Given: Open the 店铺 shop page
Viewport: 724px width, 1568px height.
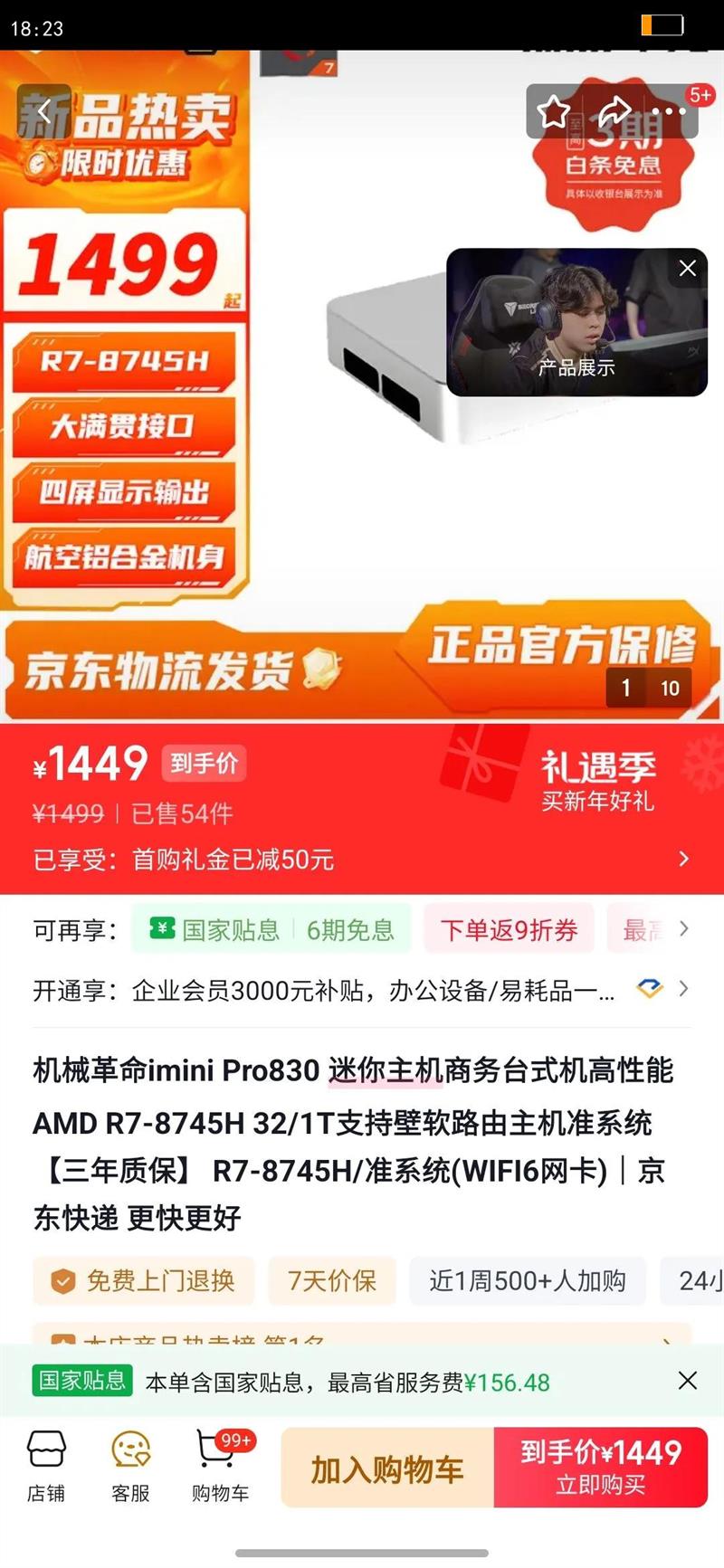Looking at the screenshot, I should tap(47, 1467).
